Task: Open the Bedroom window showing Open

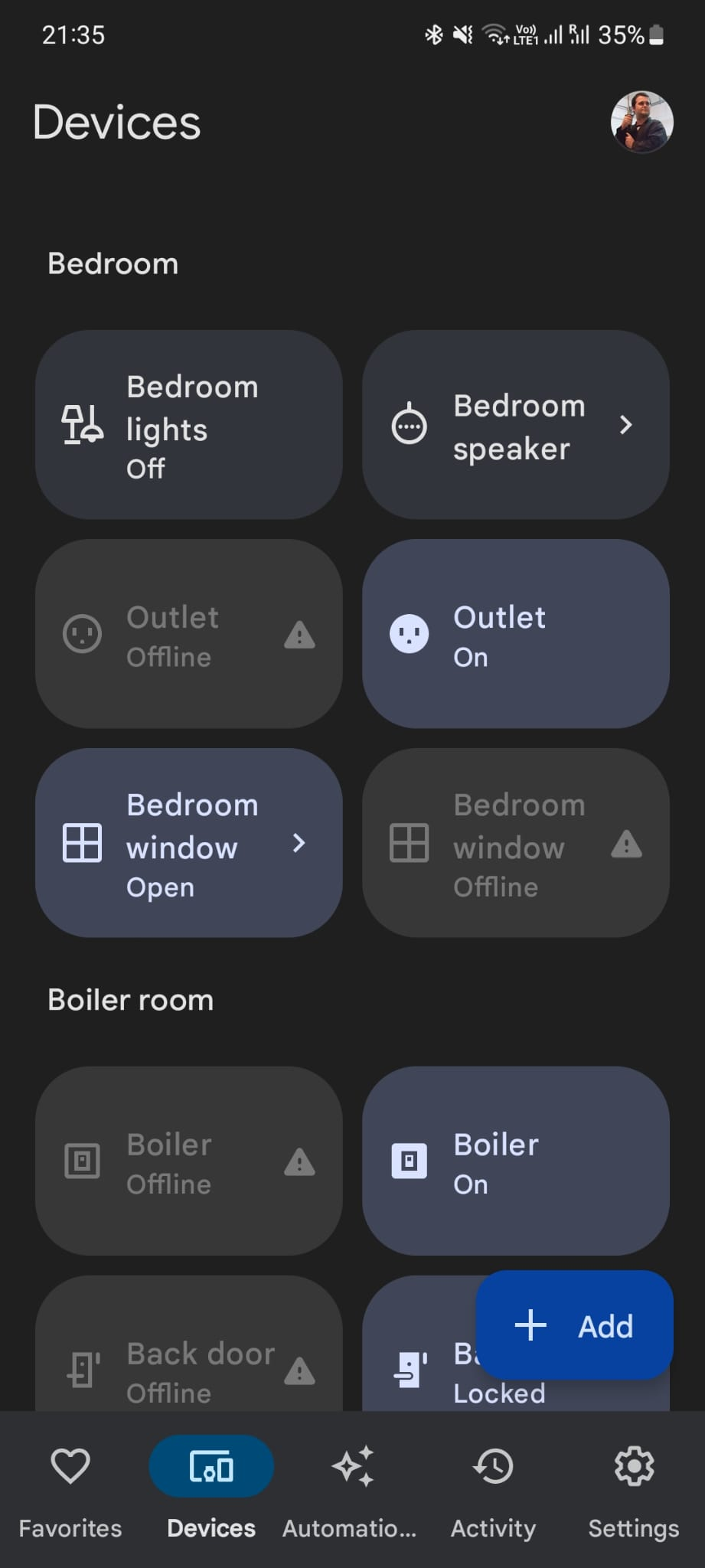Action: coord(188,843)
